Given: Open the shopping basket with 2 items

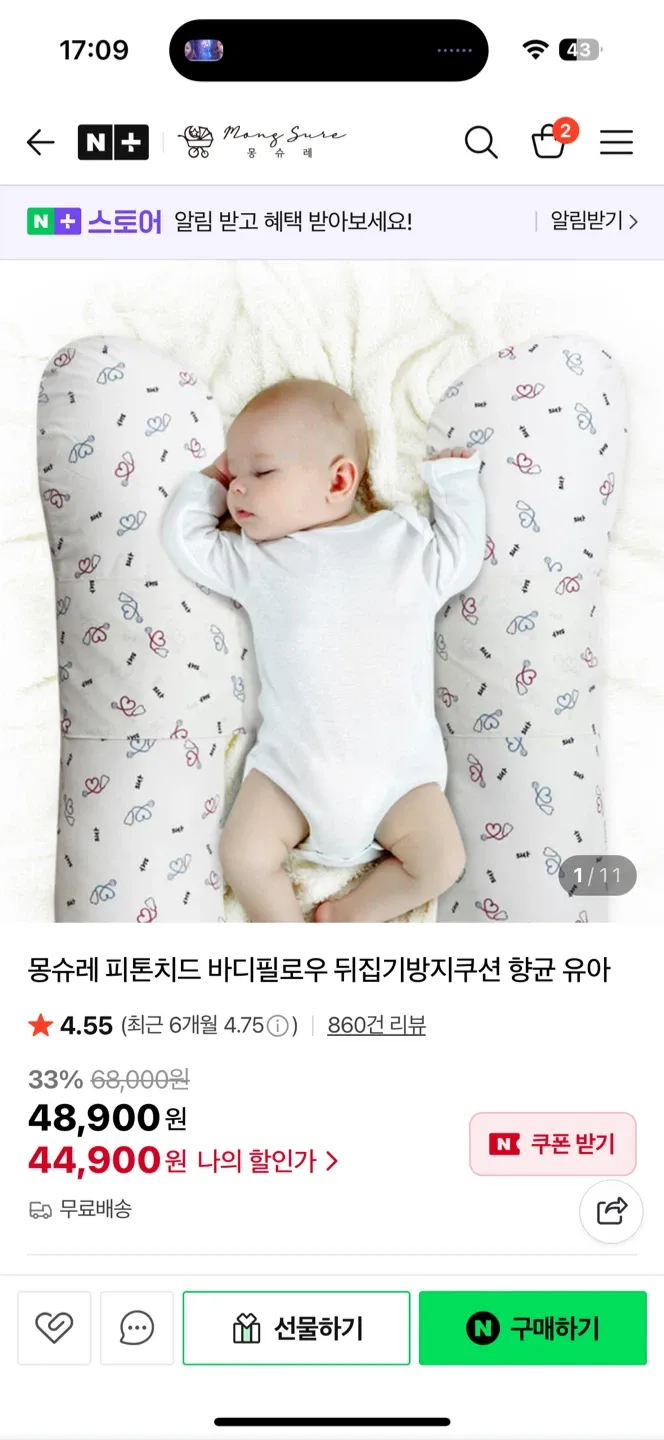Looking at the screenshot, I should coord(549,142).
